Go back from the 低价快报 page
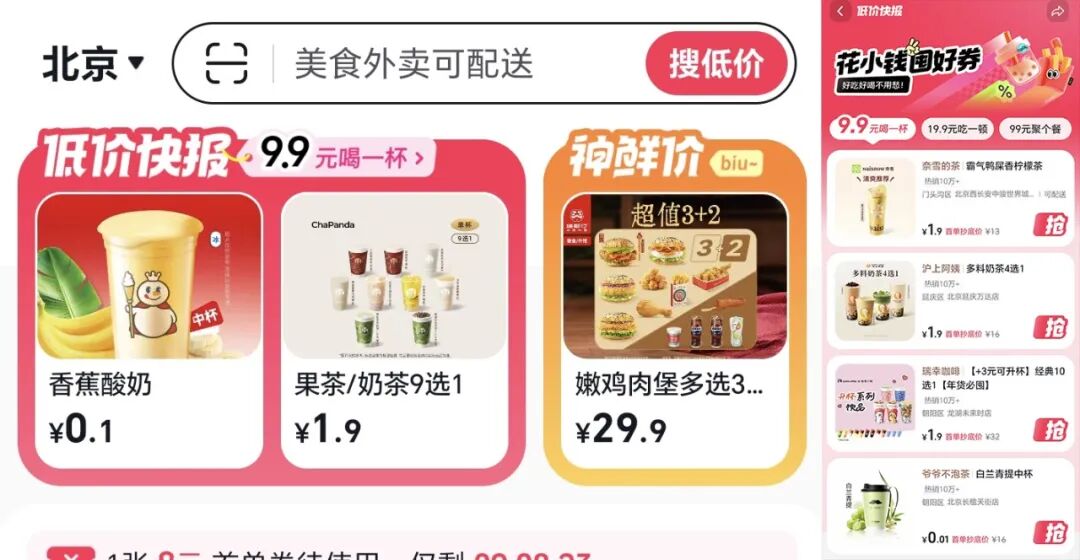Viewport: 1080px width, 560px height. 840,11
